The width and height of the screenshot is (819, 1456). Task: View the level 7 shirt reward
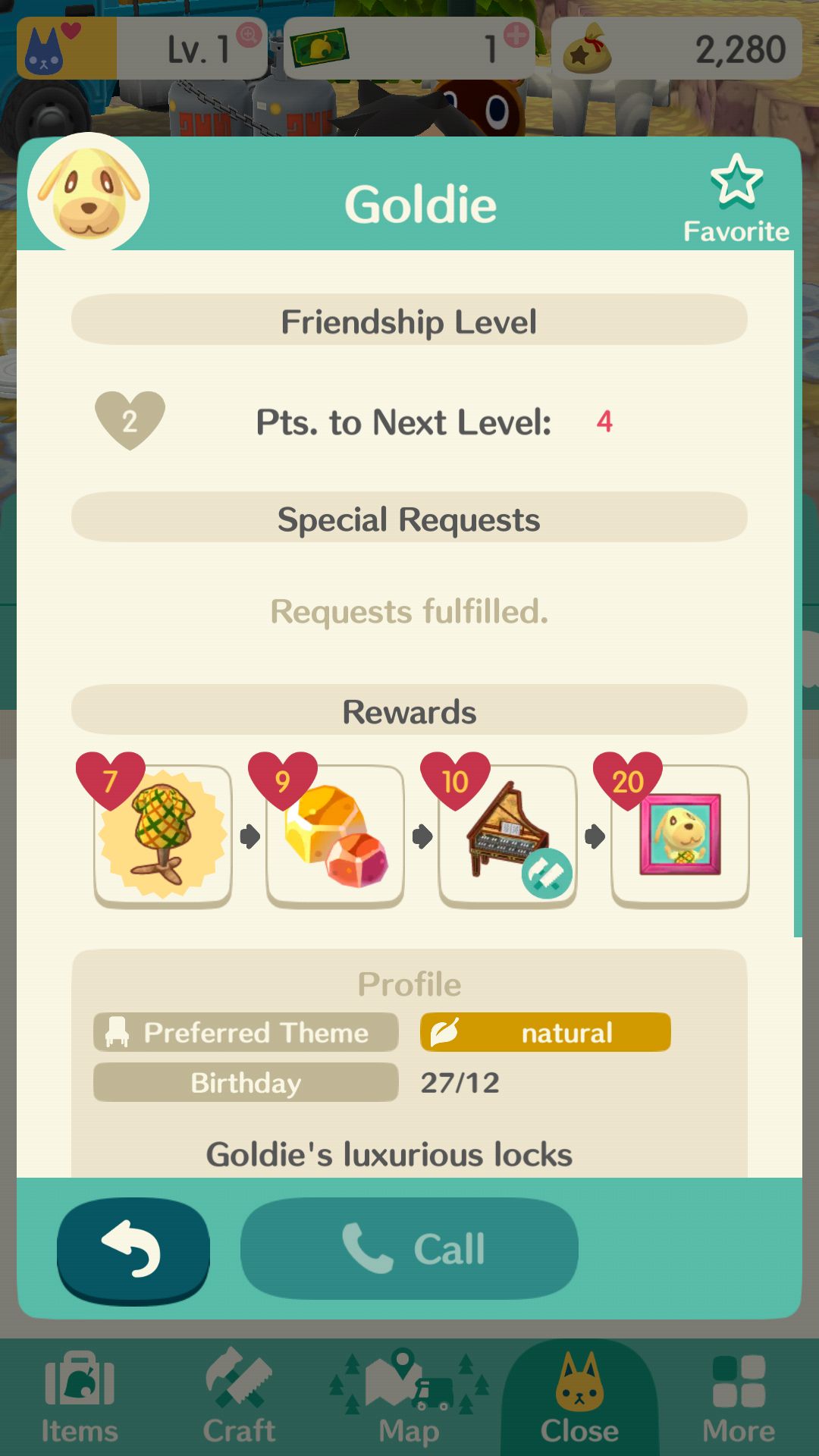point(162,836)
